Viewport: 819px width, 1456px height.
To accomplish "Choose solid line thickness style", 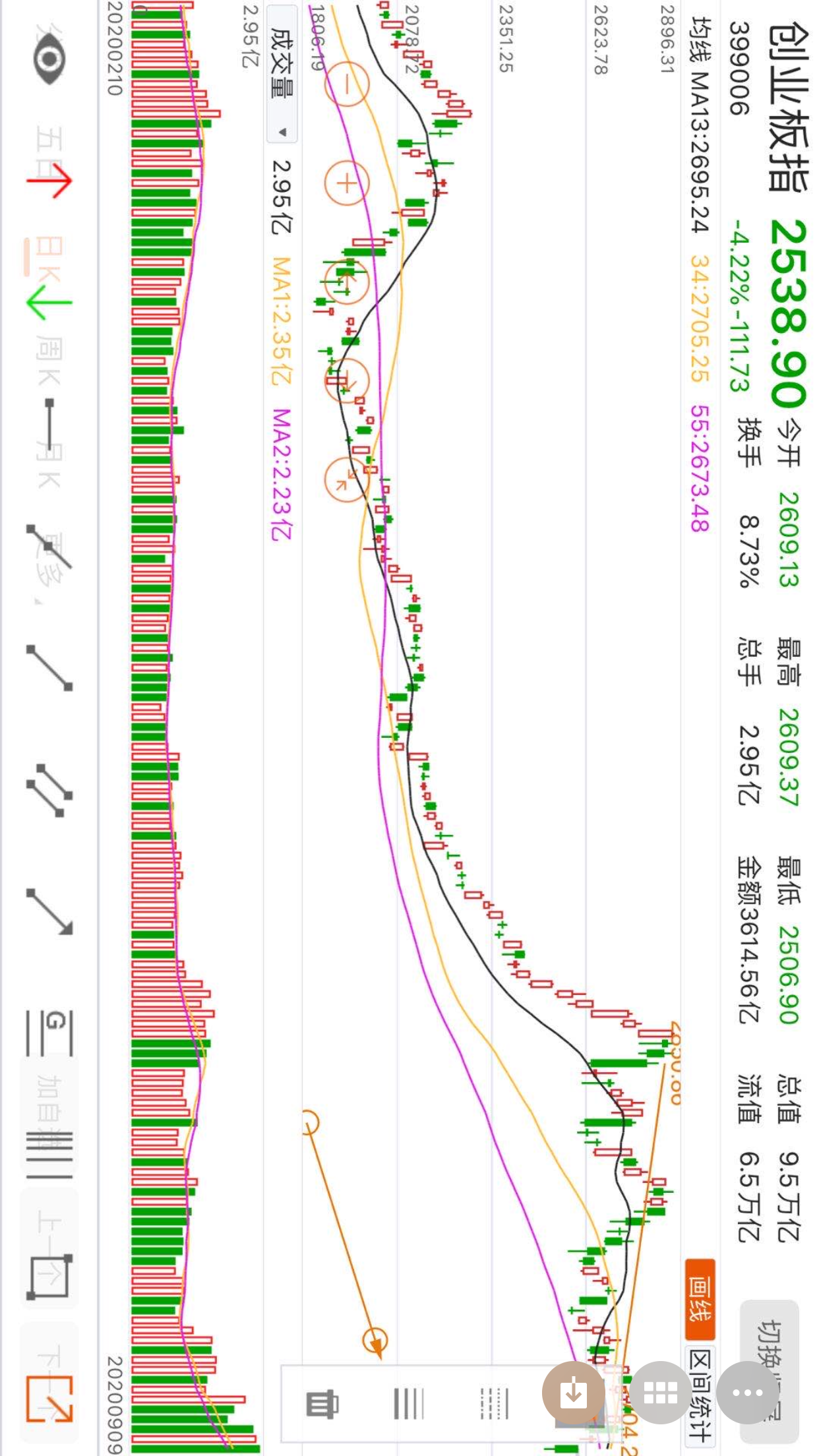I will (409, 1403).
